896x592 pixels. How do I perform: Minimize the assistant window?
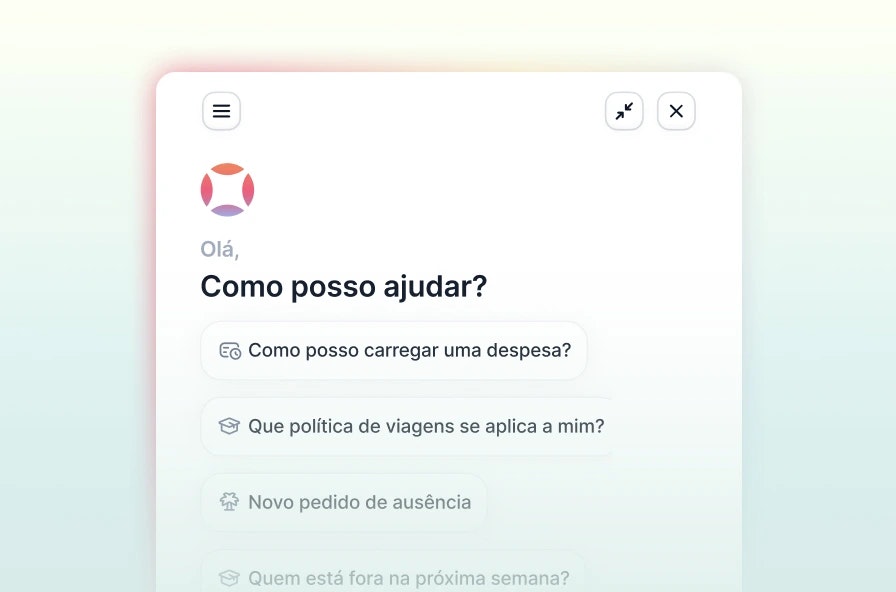(624, 111)
